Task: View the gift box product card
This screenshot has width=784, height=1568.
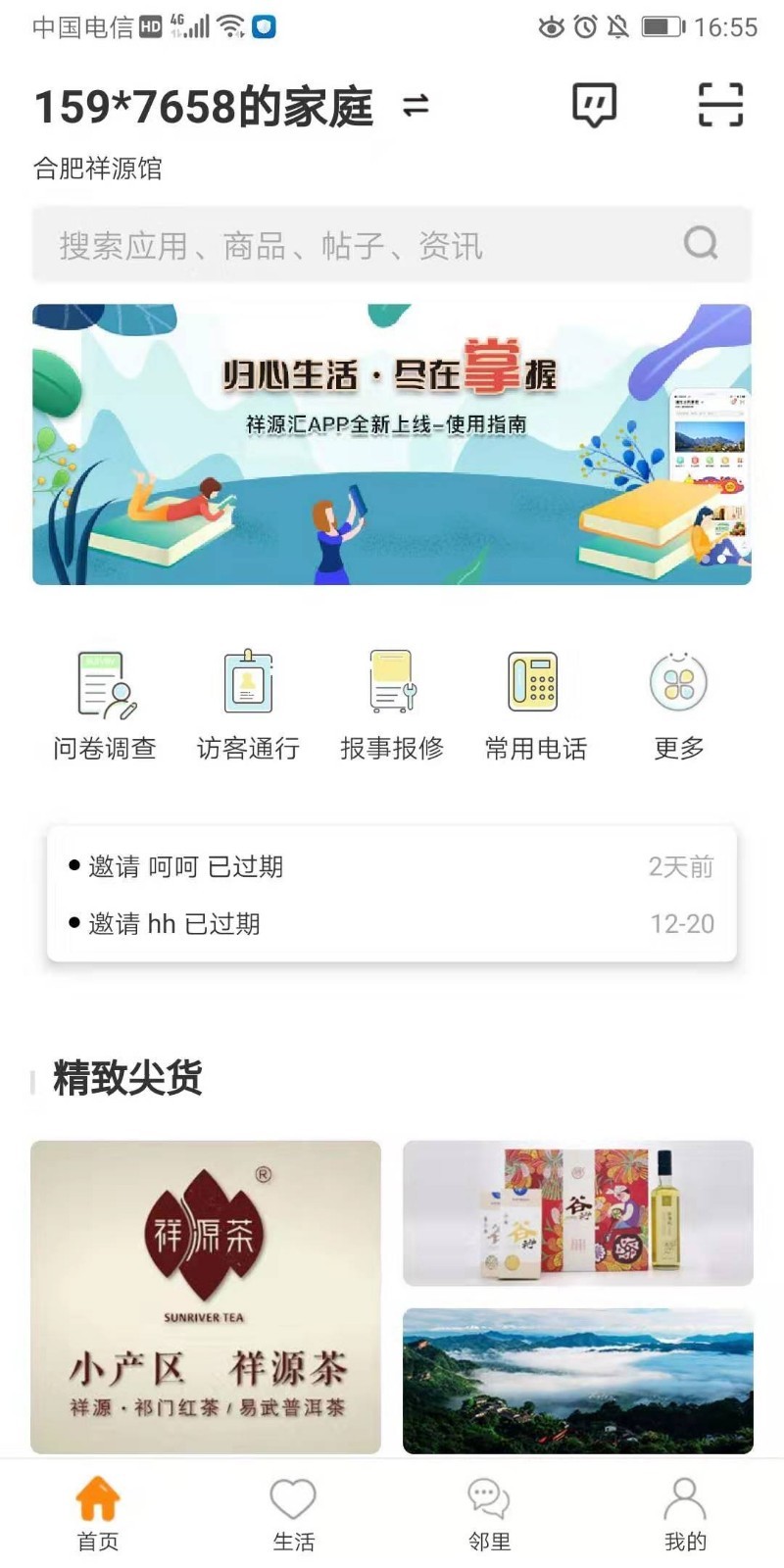Action: pos(578,1213)
